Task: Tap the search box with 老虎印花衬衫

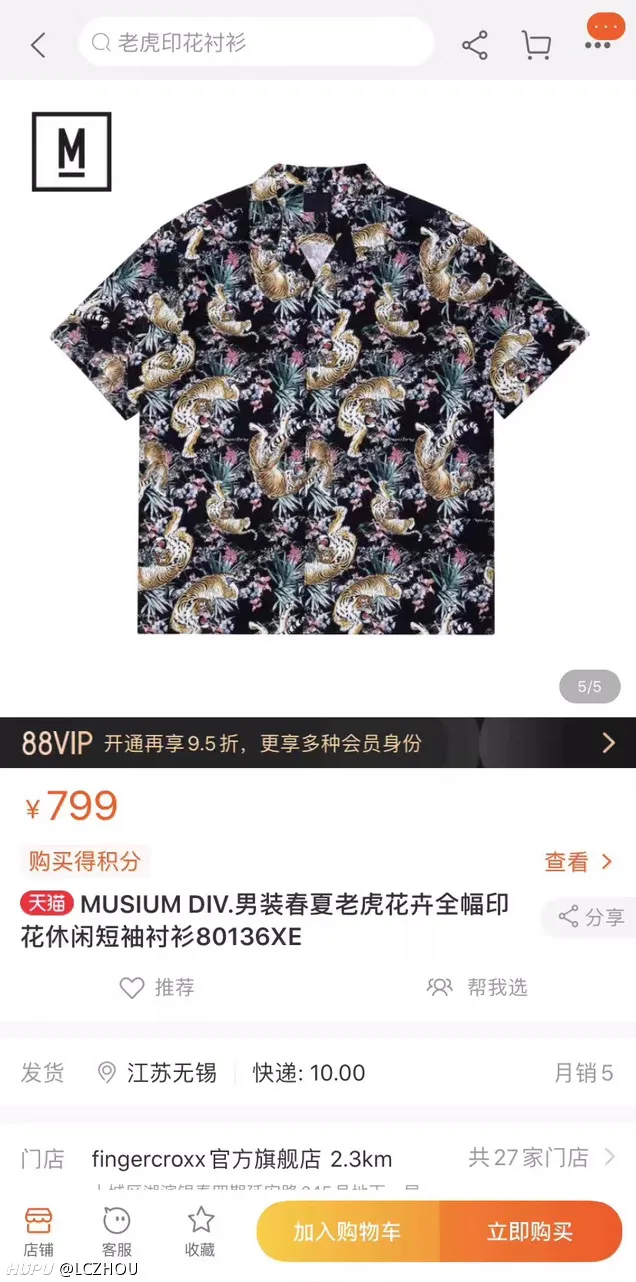Action: [256, 43]
